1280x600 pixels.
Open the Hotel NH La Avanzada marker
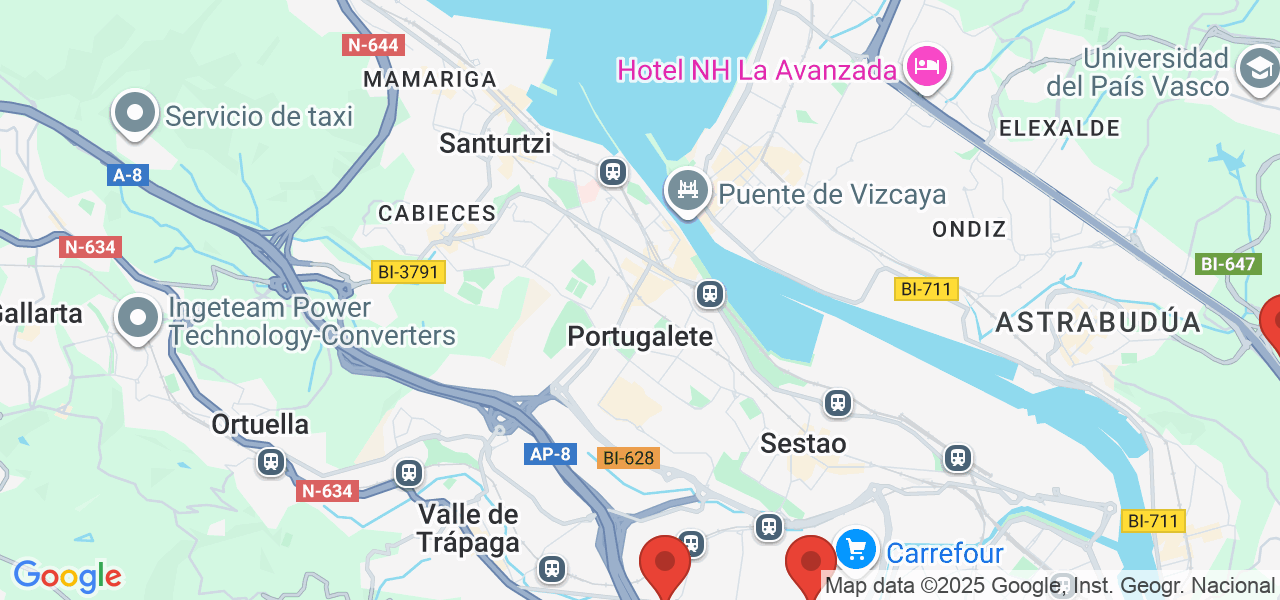927,68
